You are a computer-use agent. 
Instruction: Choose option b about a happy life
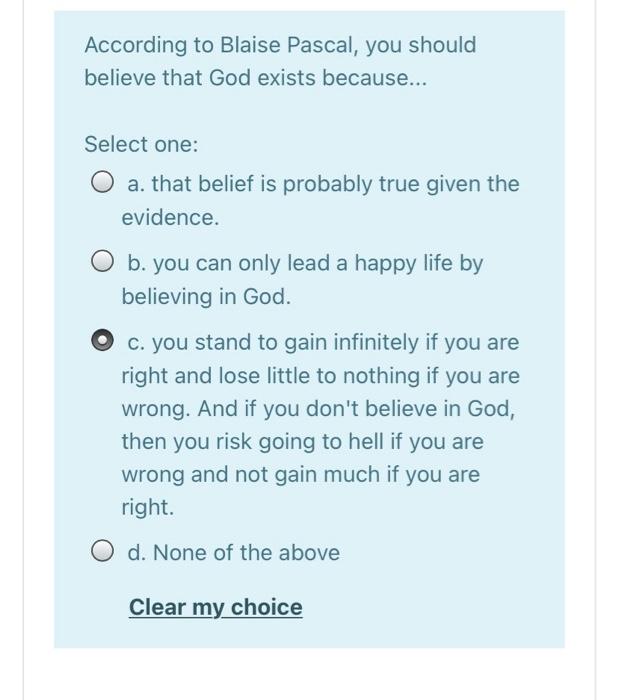click(101, 264)
